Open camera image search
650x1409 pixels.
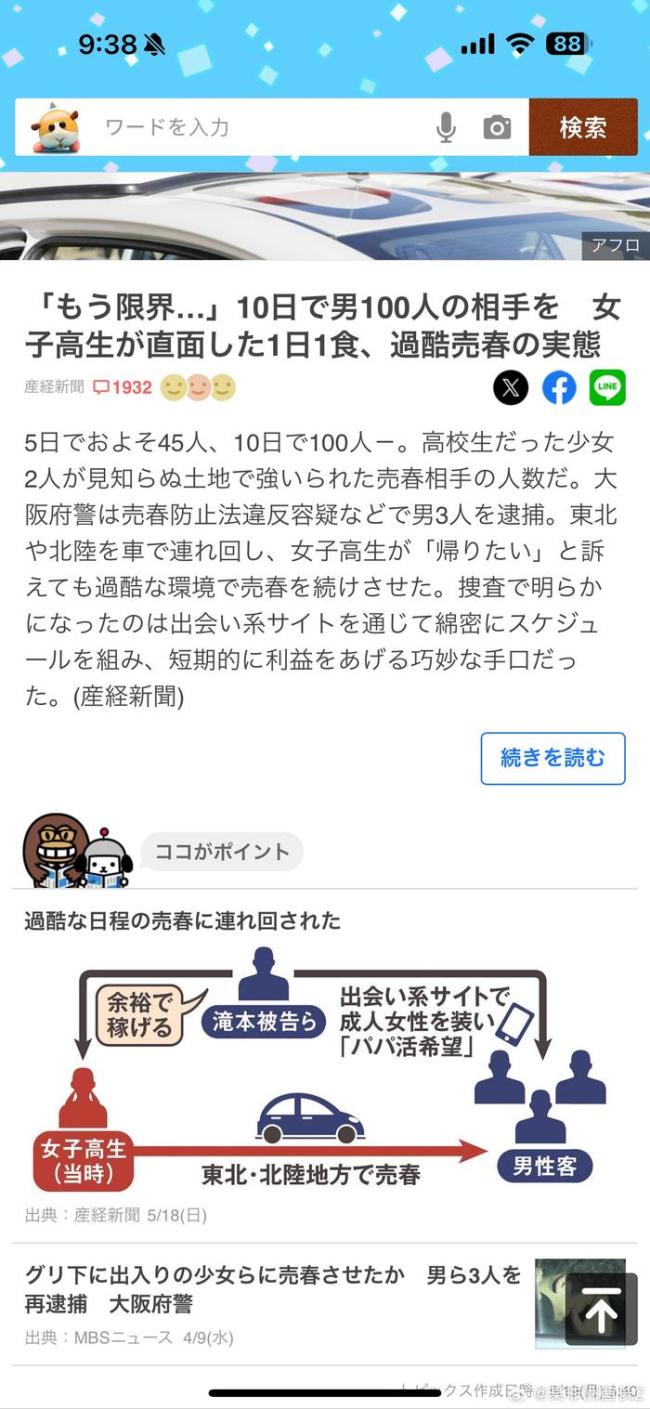(497, 127)
